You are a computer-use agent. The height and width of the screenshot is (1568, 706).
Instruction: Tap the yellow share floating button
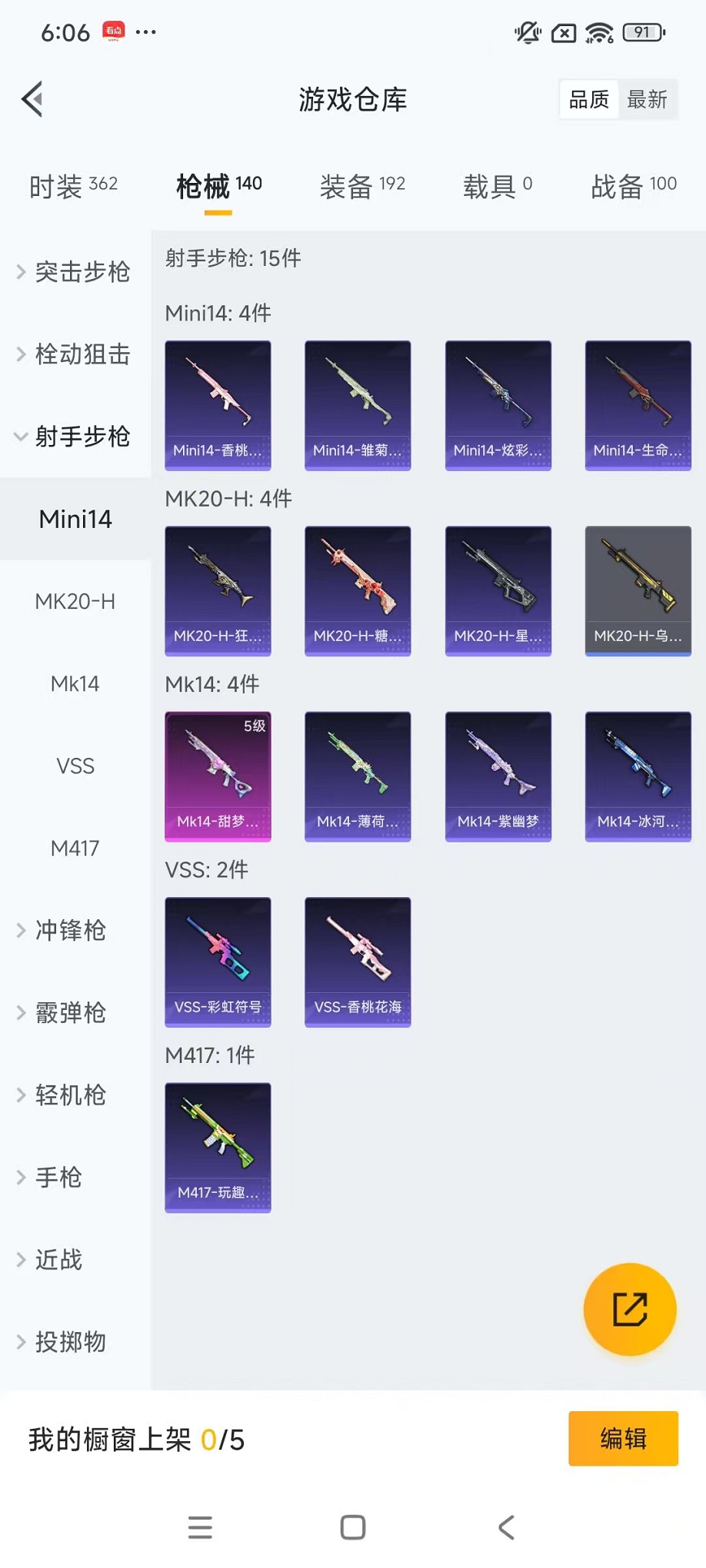click(630, 1309)
